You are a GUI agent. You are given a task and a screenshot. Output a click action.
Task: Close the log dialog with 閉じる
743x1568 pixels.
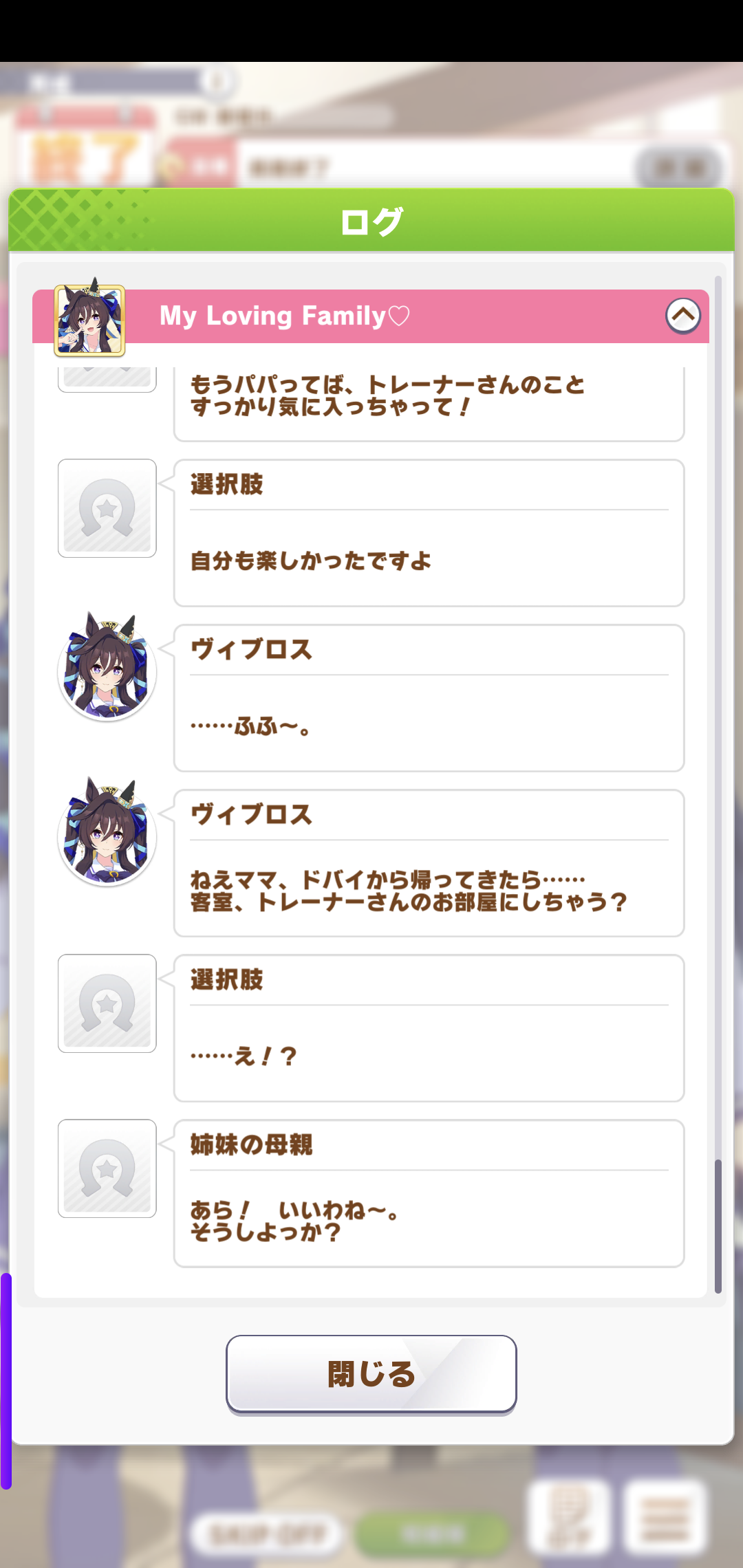point(371,1374)
